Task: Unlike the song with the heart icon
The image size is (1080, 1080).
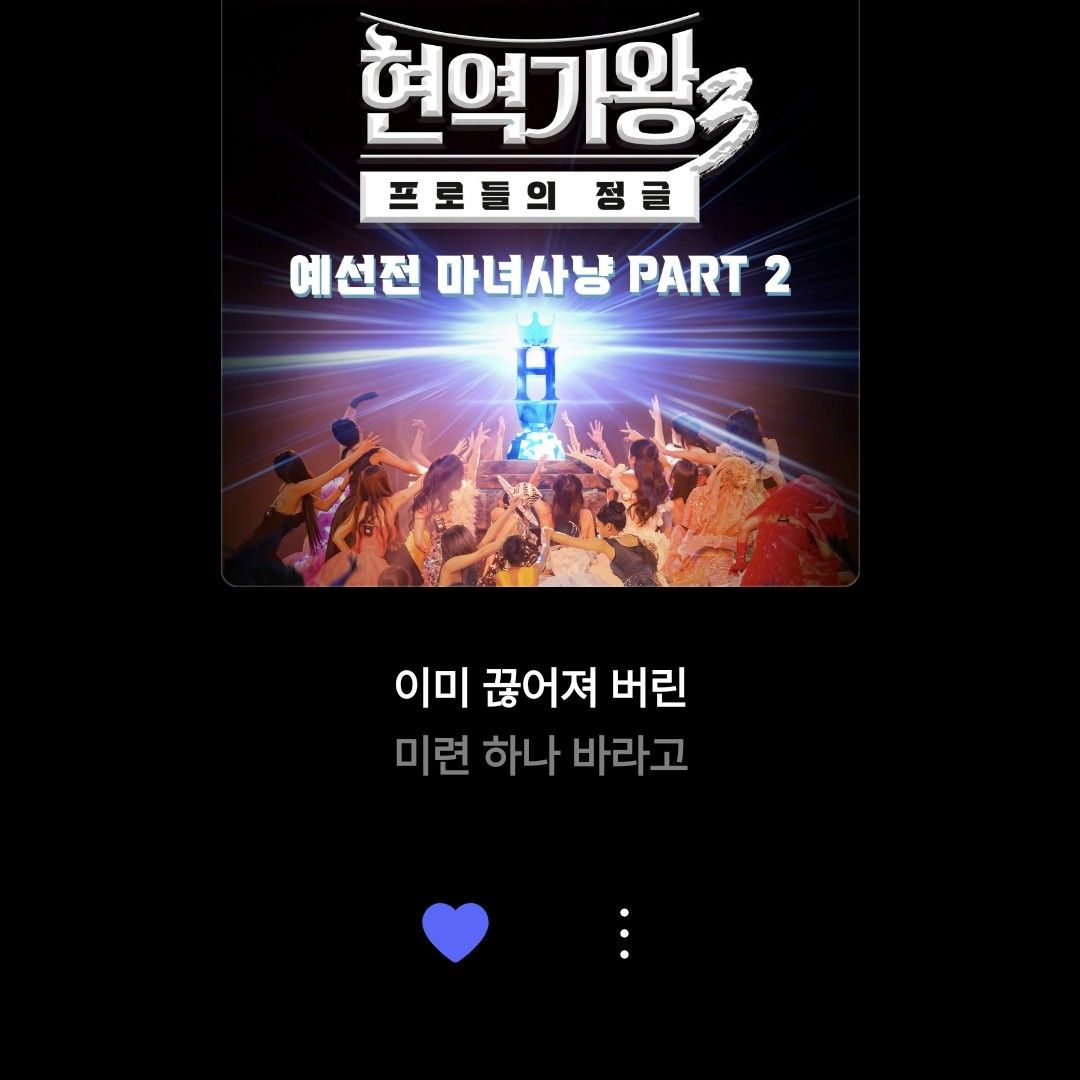Action: pos(455,932)
